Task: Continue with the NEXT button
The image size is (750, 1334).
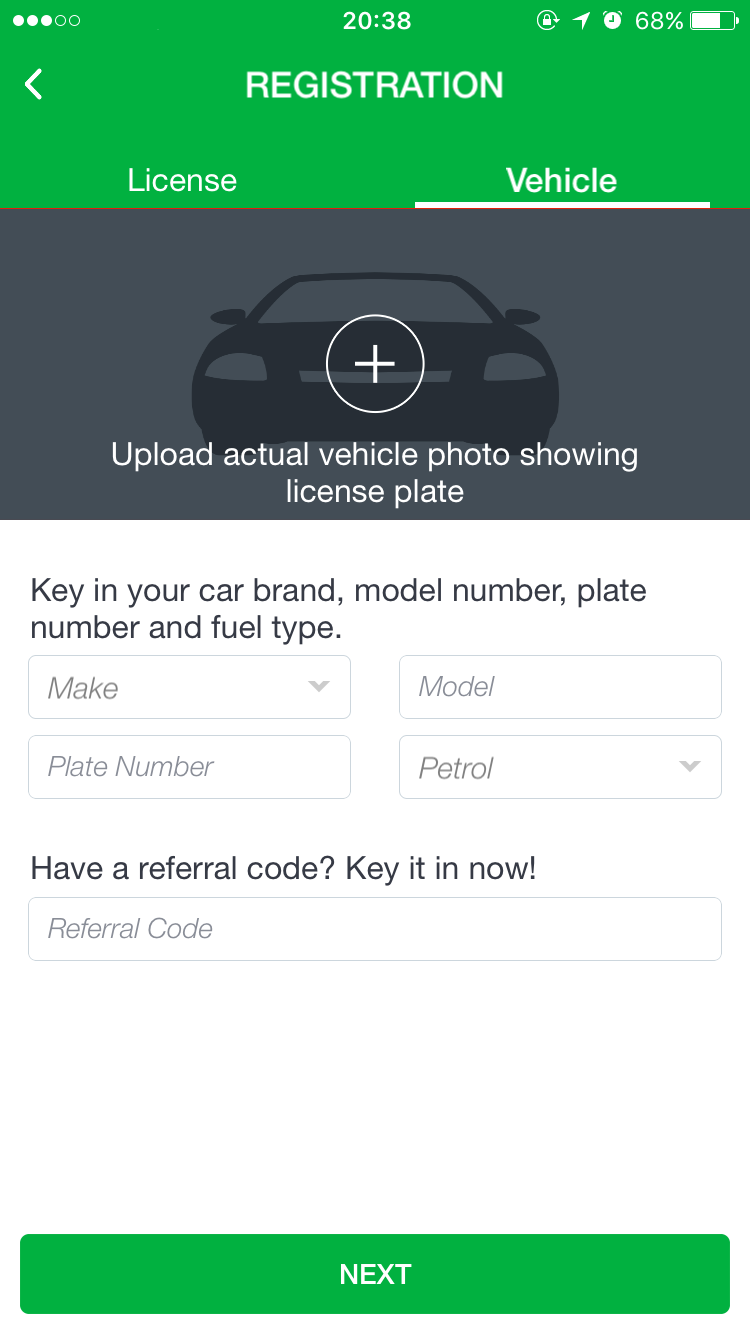Action: click(375, 1274)
